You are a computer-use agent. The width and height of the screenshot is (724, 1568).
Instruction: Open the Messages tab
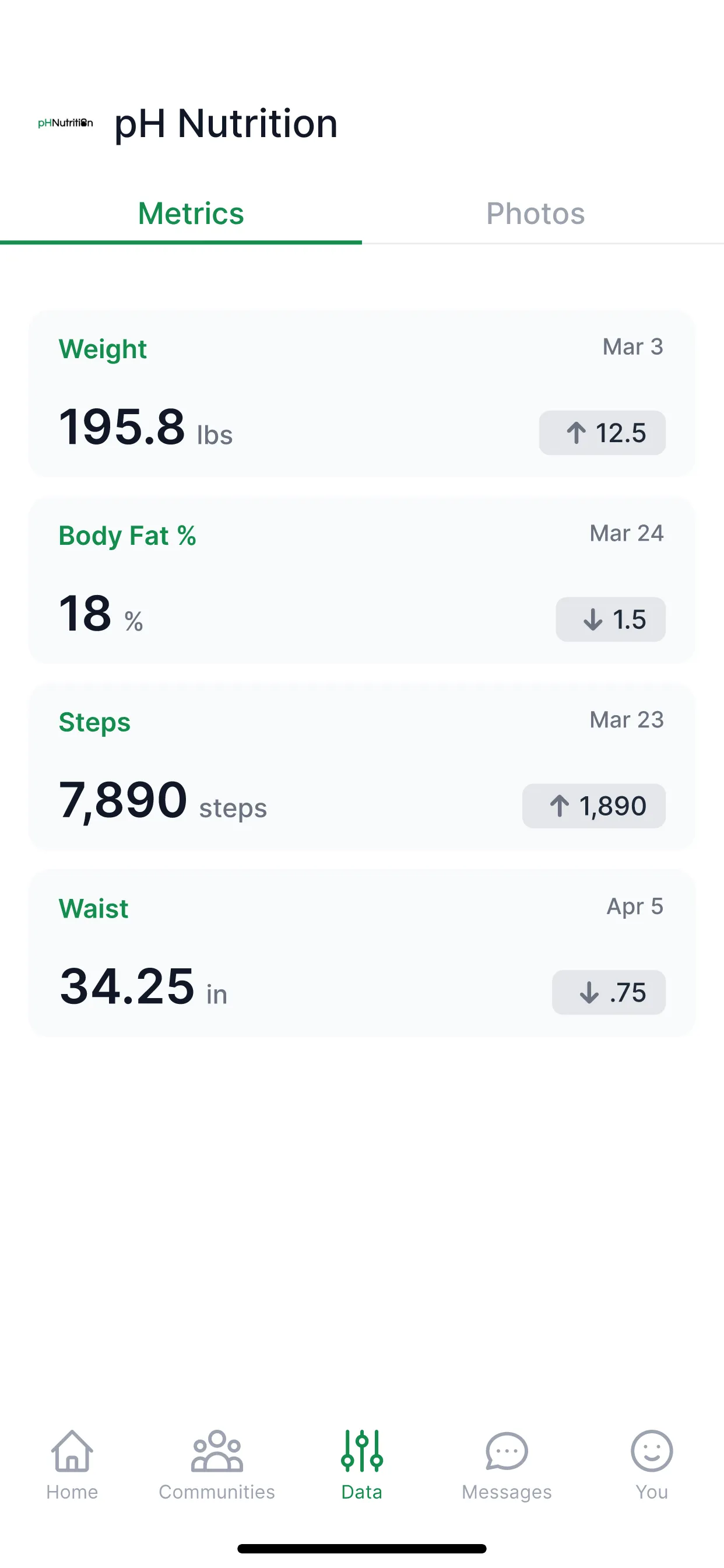click(507, 1465)
